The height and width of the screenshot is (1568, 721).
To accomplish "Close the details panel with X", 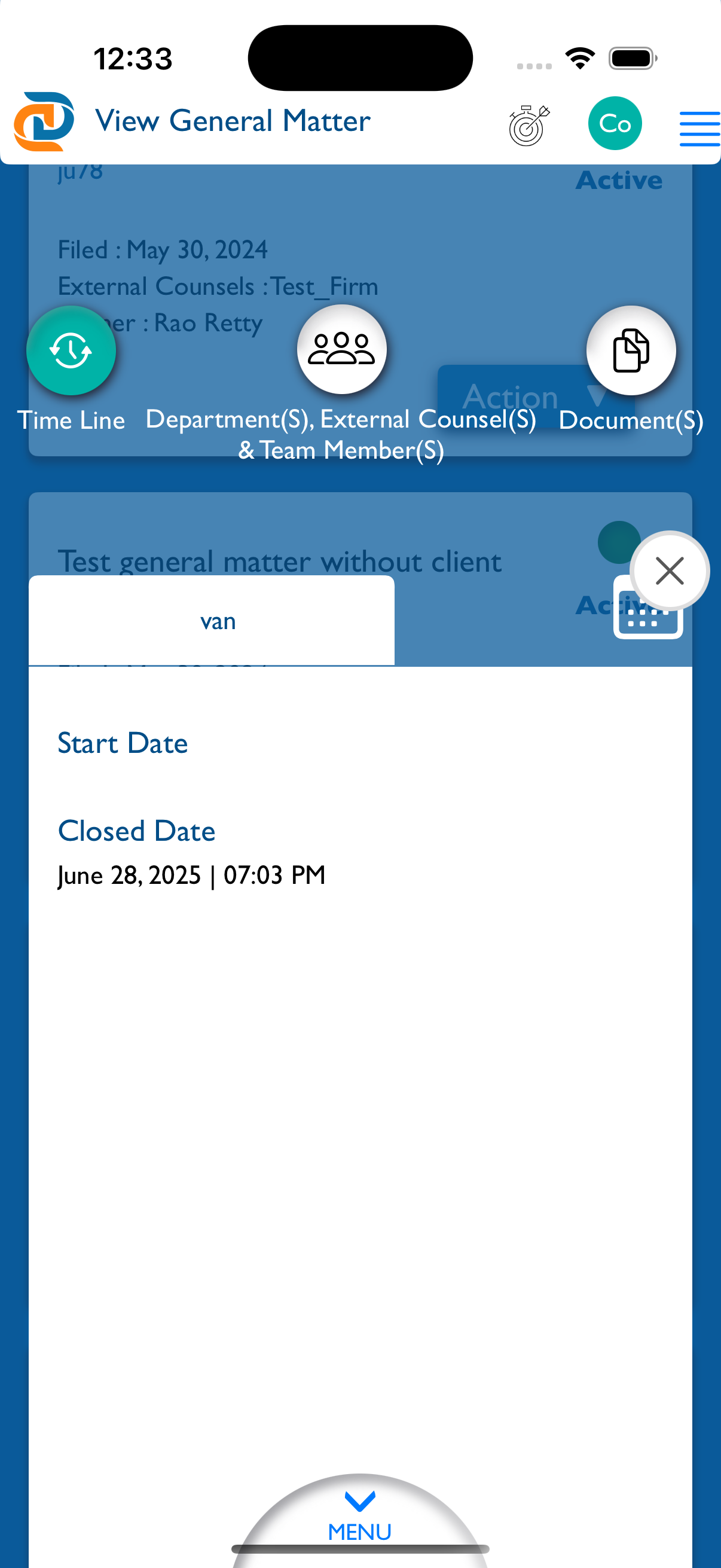I will [x=669, y=571].
